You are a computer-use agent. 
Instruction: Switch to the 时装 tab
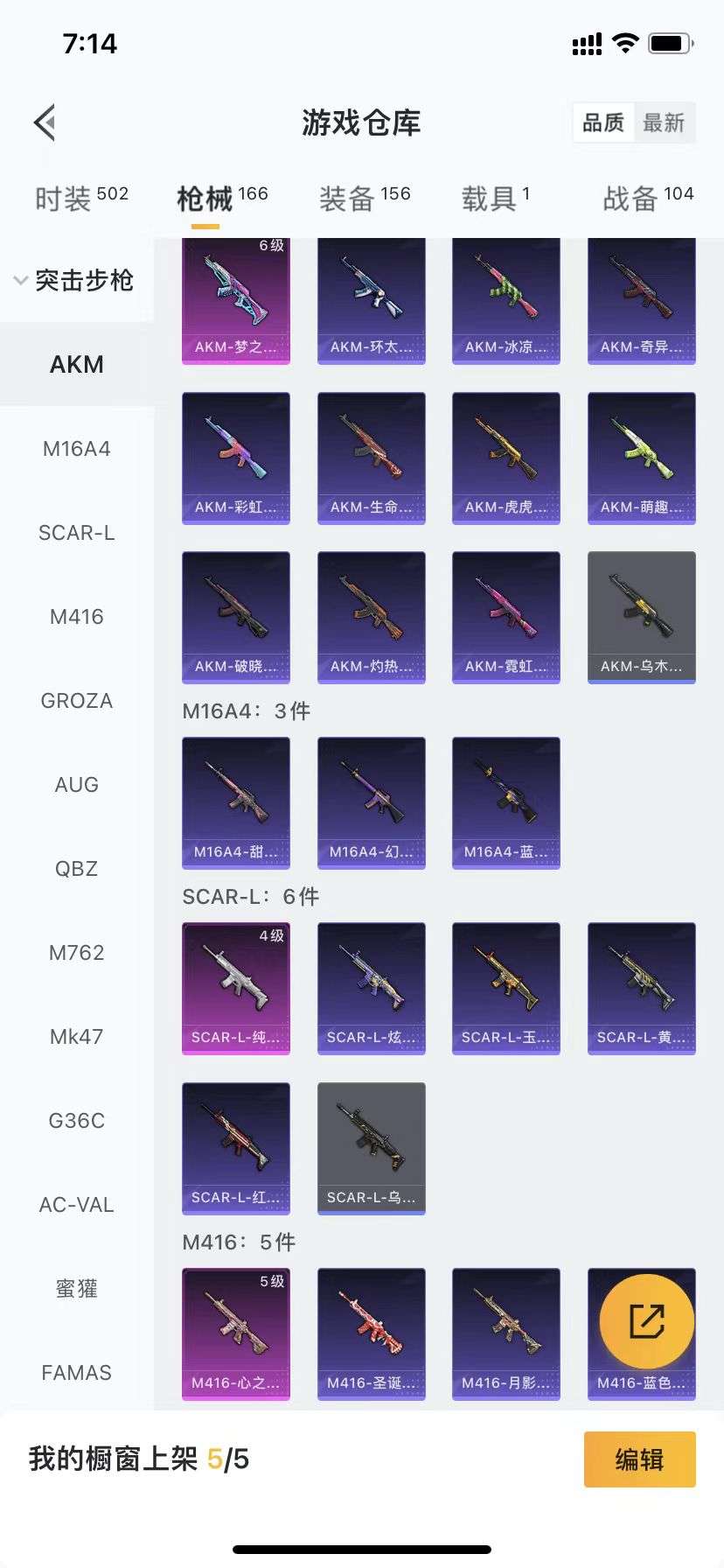pos(81,199)
